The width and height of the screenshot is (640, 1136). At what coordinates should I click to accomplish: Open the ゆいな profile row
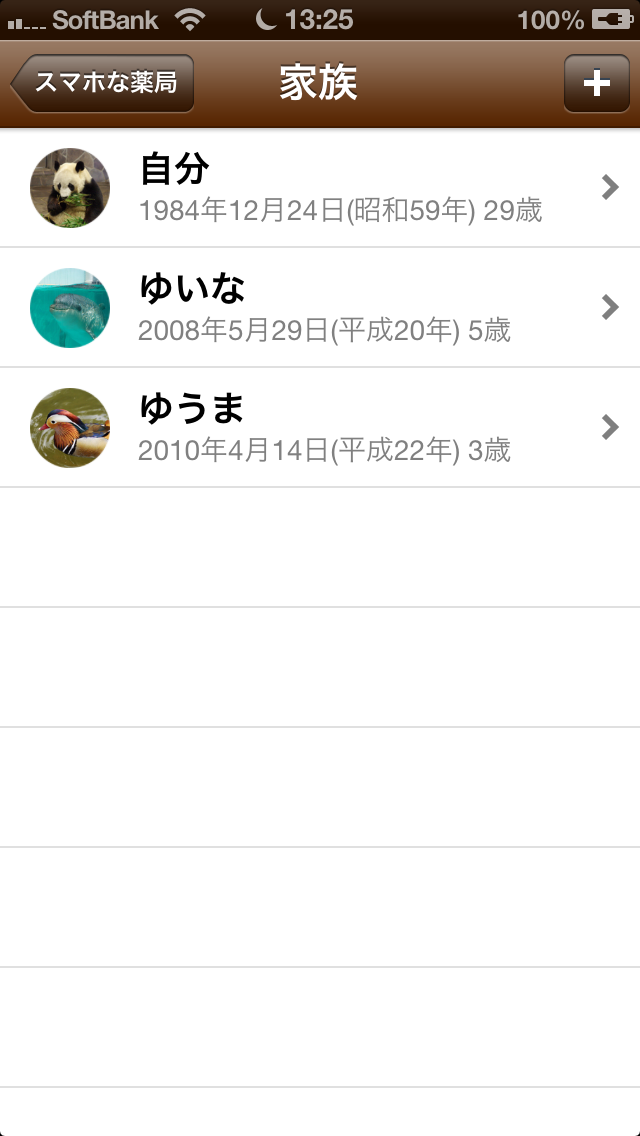coord(320,308)
